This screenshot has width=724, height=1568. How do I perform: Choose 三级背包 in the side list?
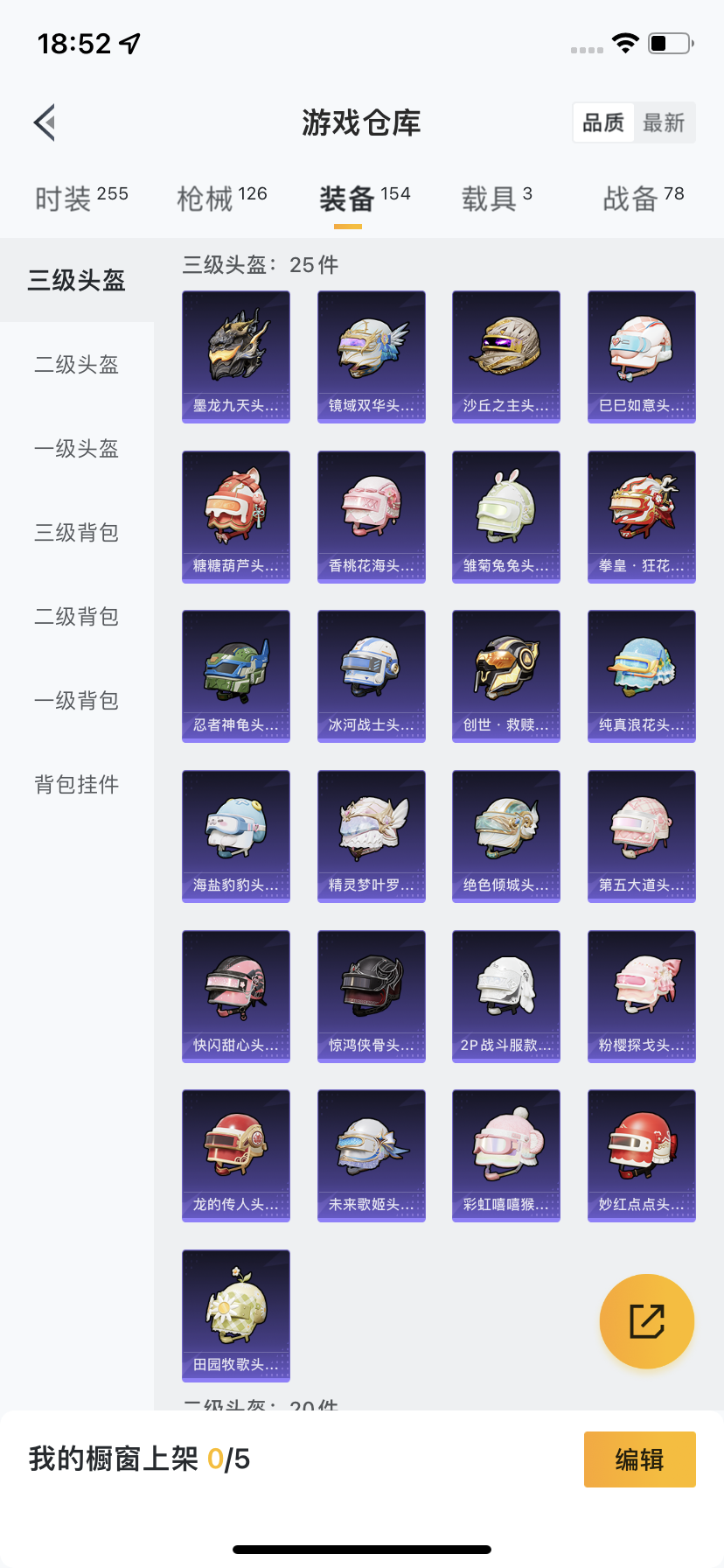(77, 532)
